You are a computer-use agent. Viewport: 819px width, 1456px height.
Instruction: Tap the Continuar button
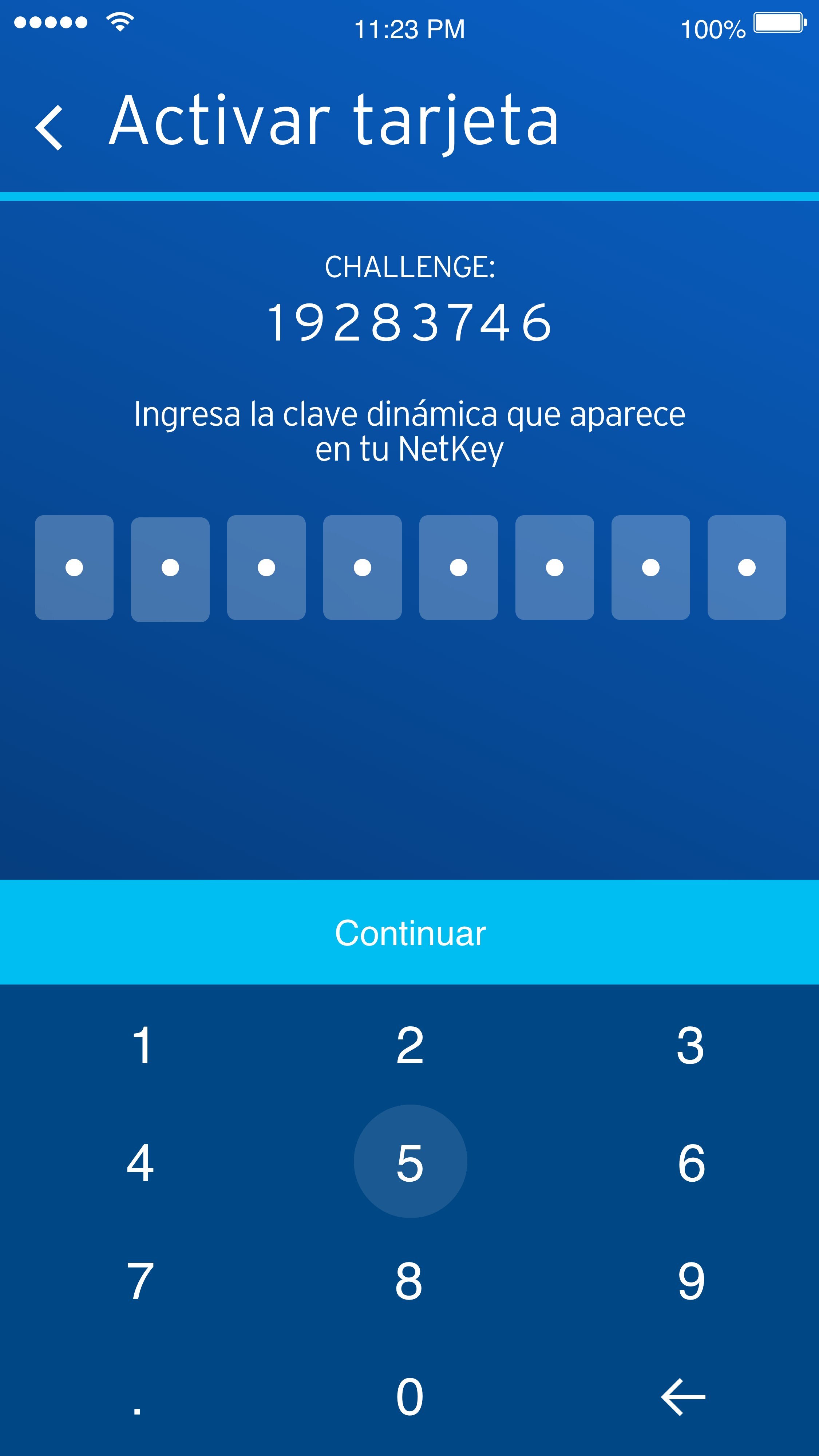(409, 932)
